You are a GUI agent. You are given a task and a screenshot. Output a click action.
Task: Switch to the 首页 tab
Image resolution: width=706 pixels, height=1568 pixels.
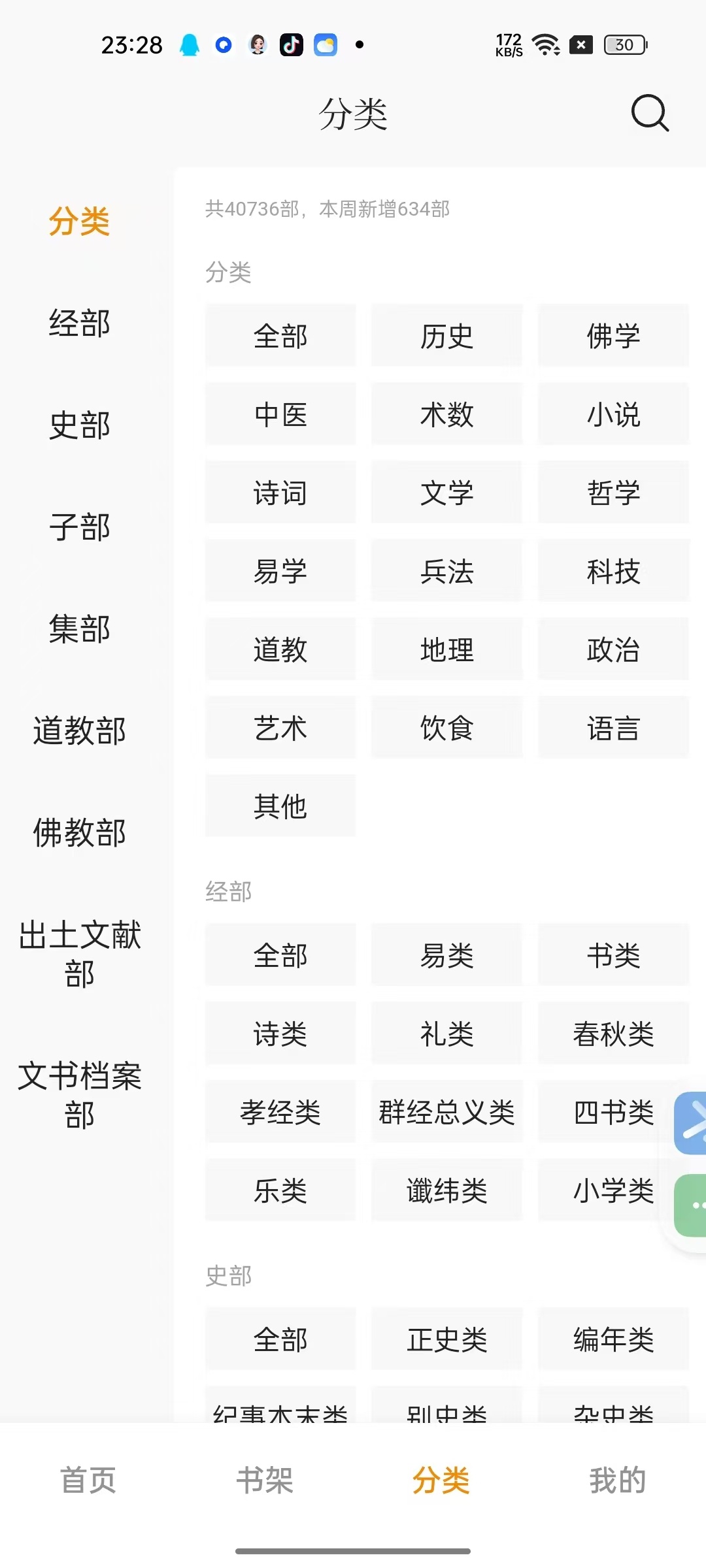click(88, 1481)
